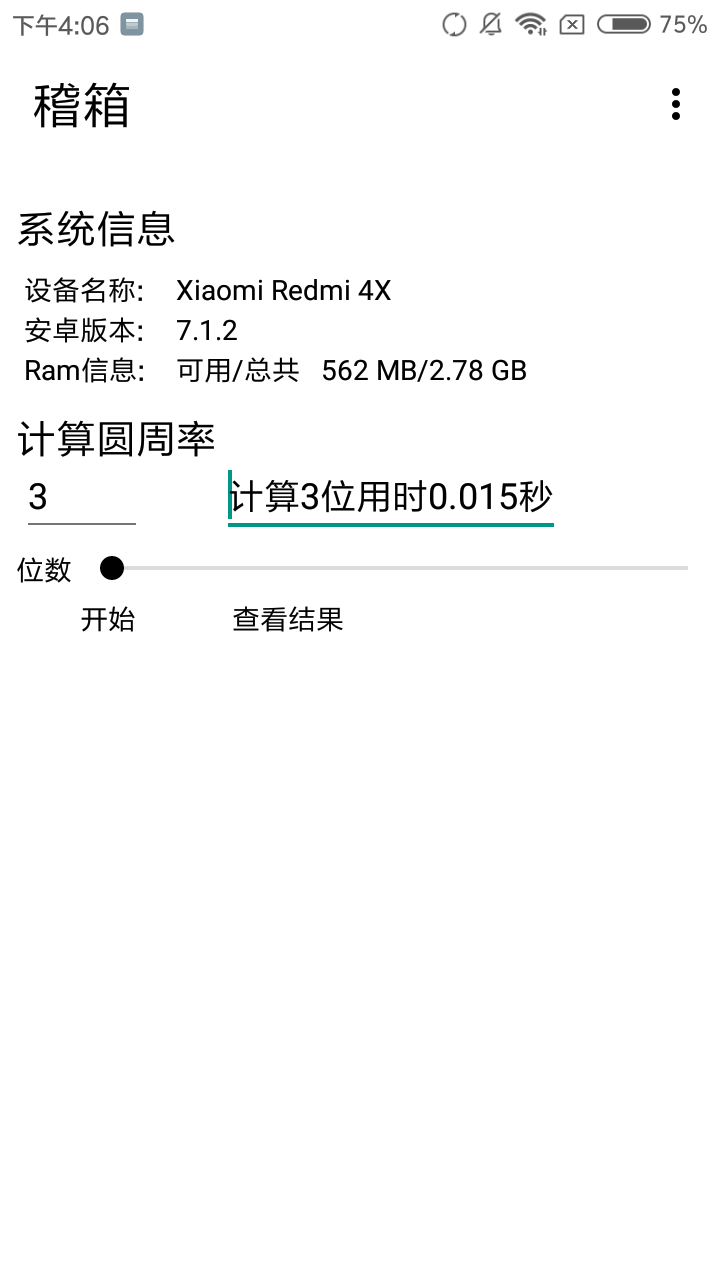Tap the 位数 slider handle
The width and height of the screenshot is (720, 1280).
point(112,568)
